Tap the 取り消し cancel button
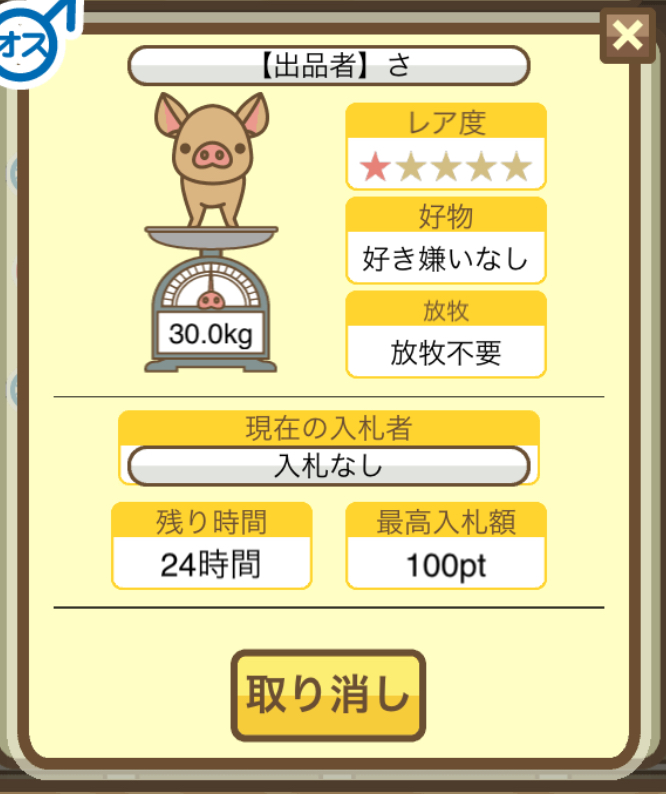This screenshot has width=666, height=794. point(328,695)
